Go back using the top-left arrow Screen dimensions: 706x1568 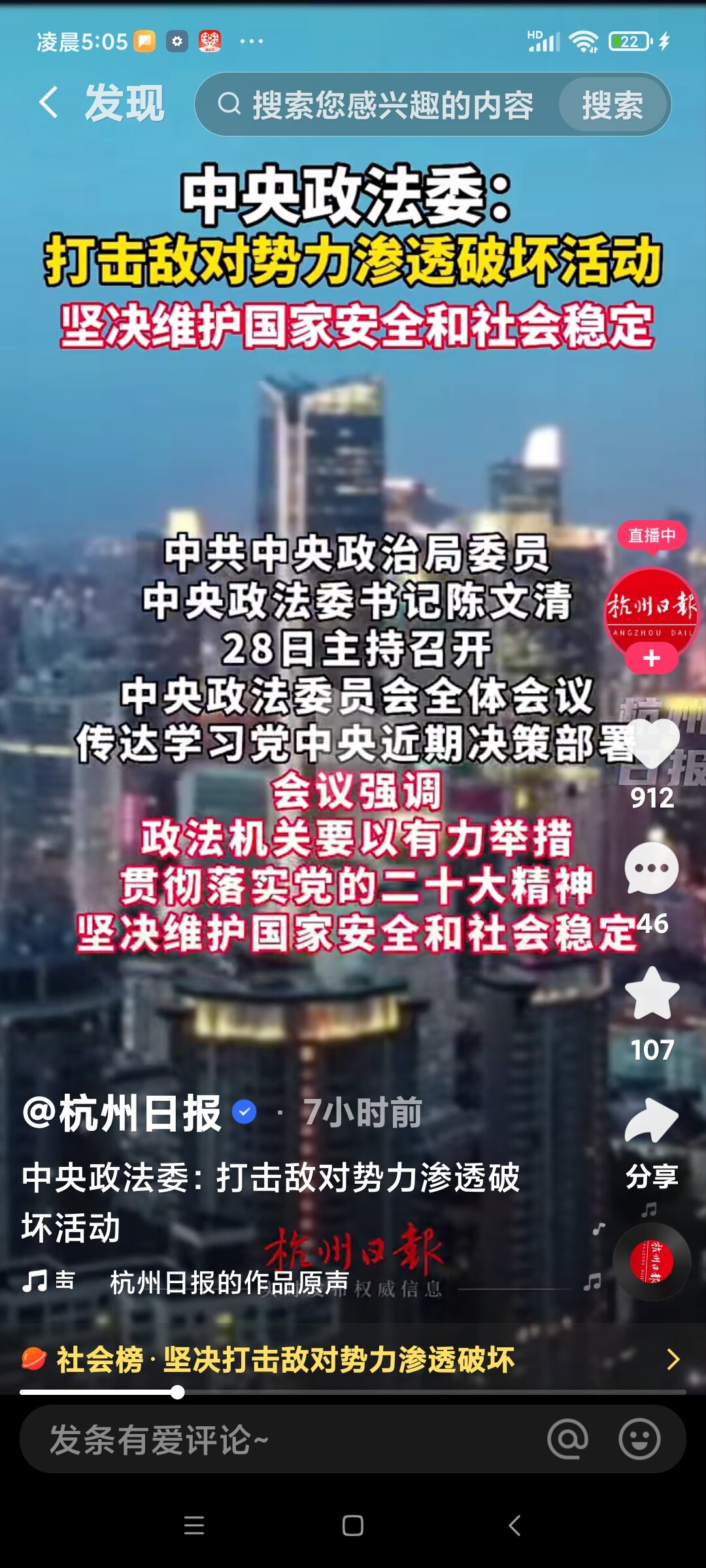click(x=48, y=103)
